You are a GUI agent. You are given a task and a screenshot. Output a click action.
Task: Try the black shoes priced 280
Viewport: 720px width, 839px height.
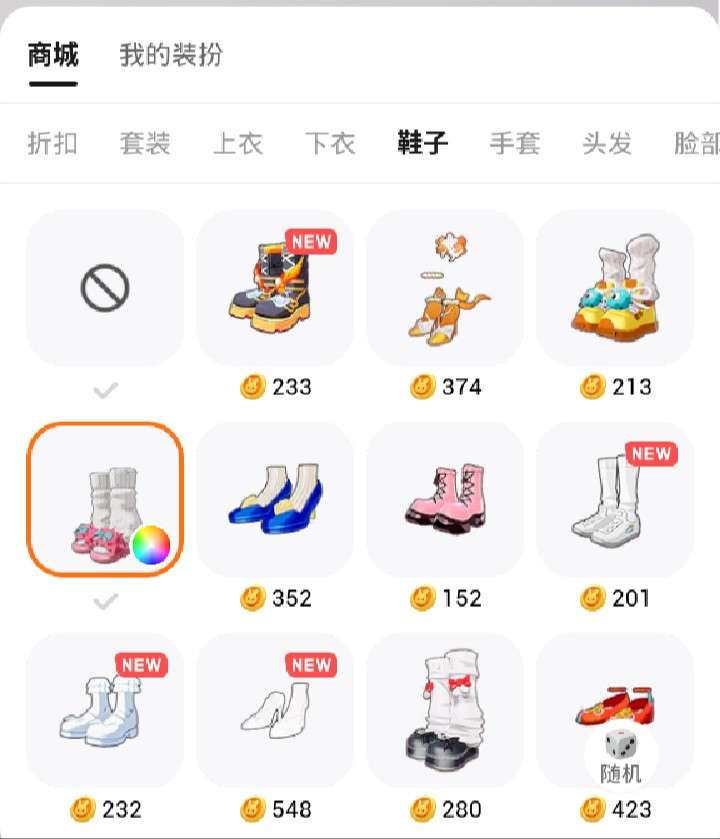[x=445, y=712]
